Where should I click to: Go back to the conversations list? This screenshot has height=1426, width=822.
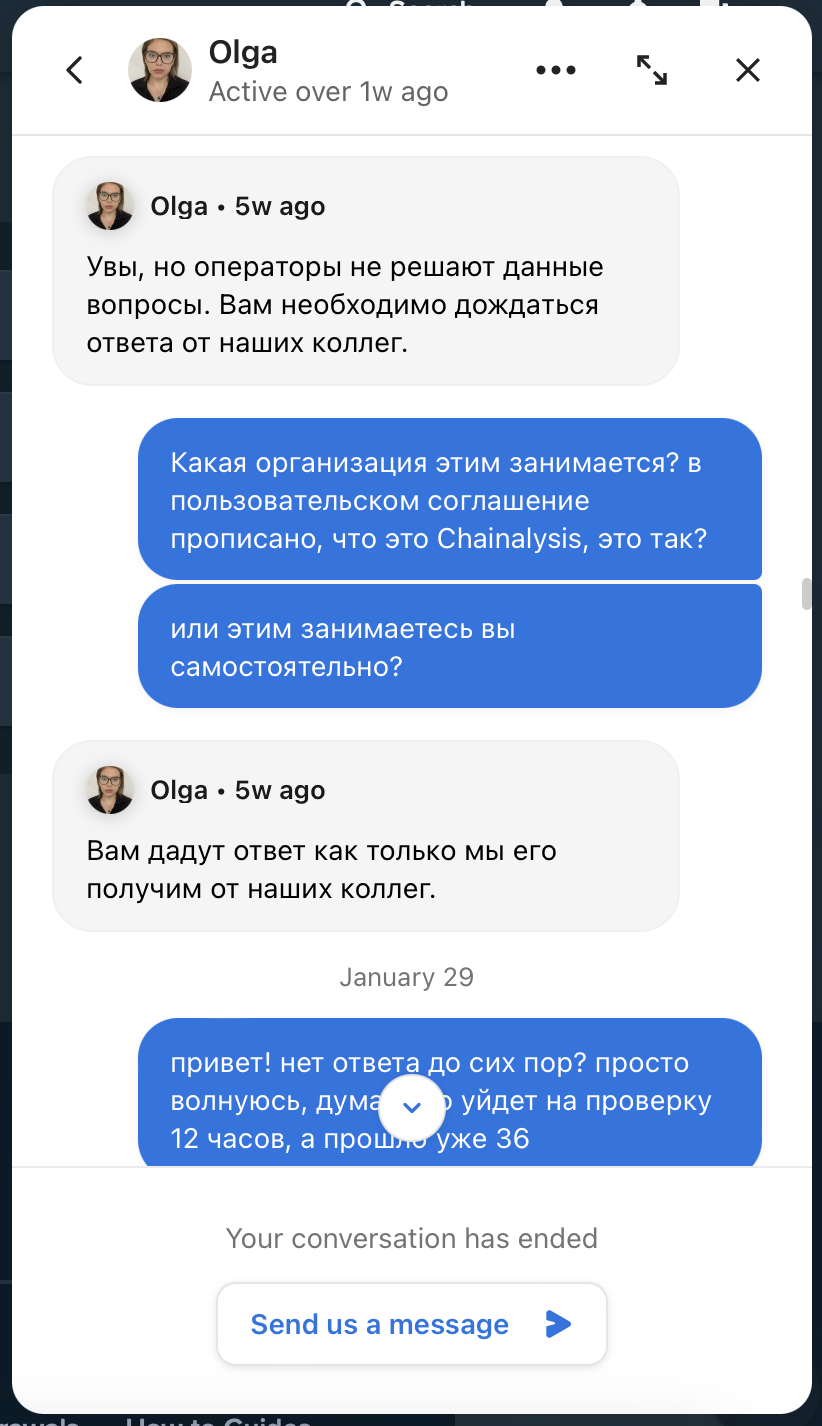click(74, 70)
